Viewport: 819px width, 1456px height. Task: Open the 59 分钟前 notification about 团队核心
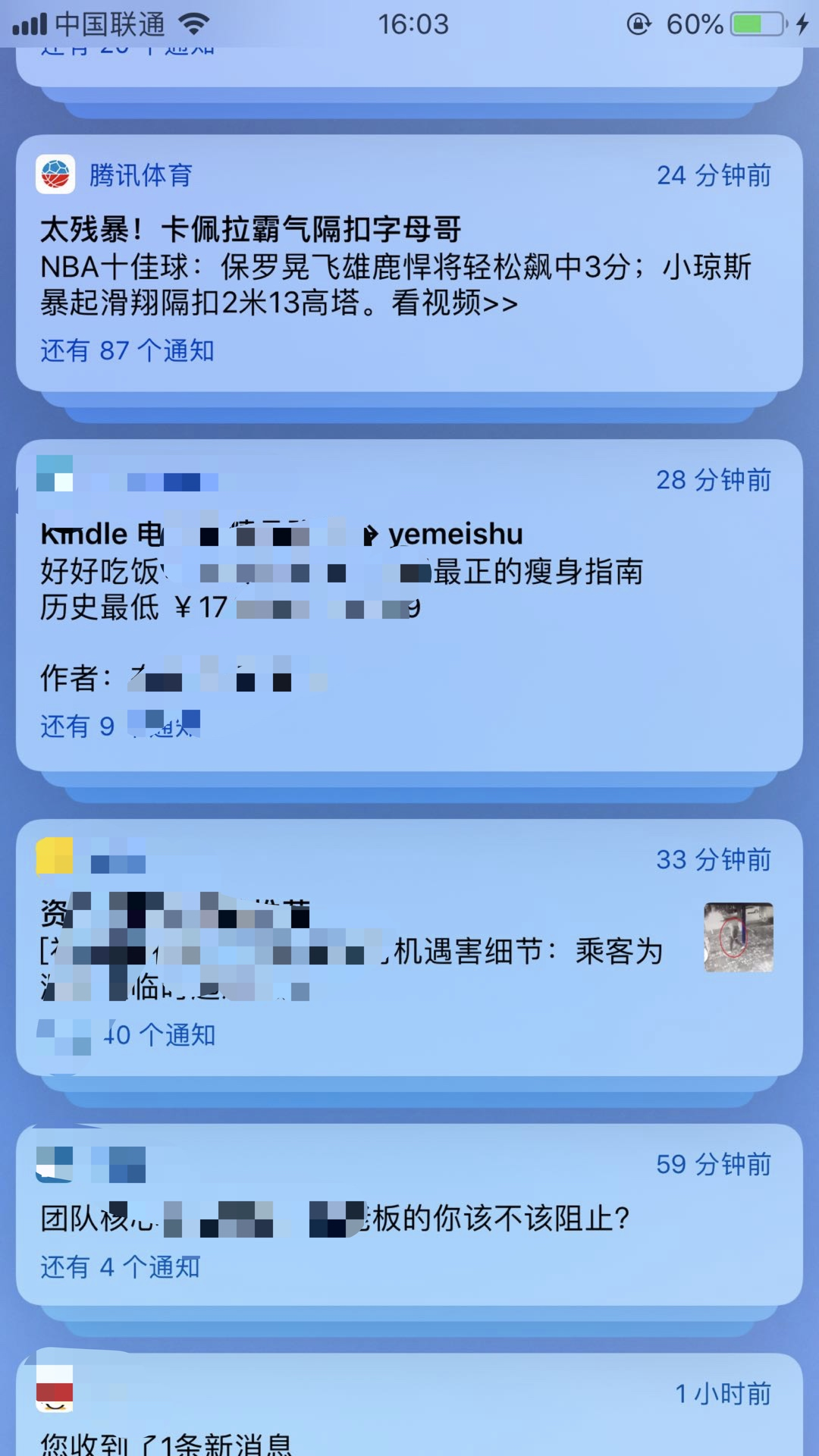click(409, 1217)
